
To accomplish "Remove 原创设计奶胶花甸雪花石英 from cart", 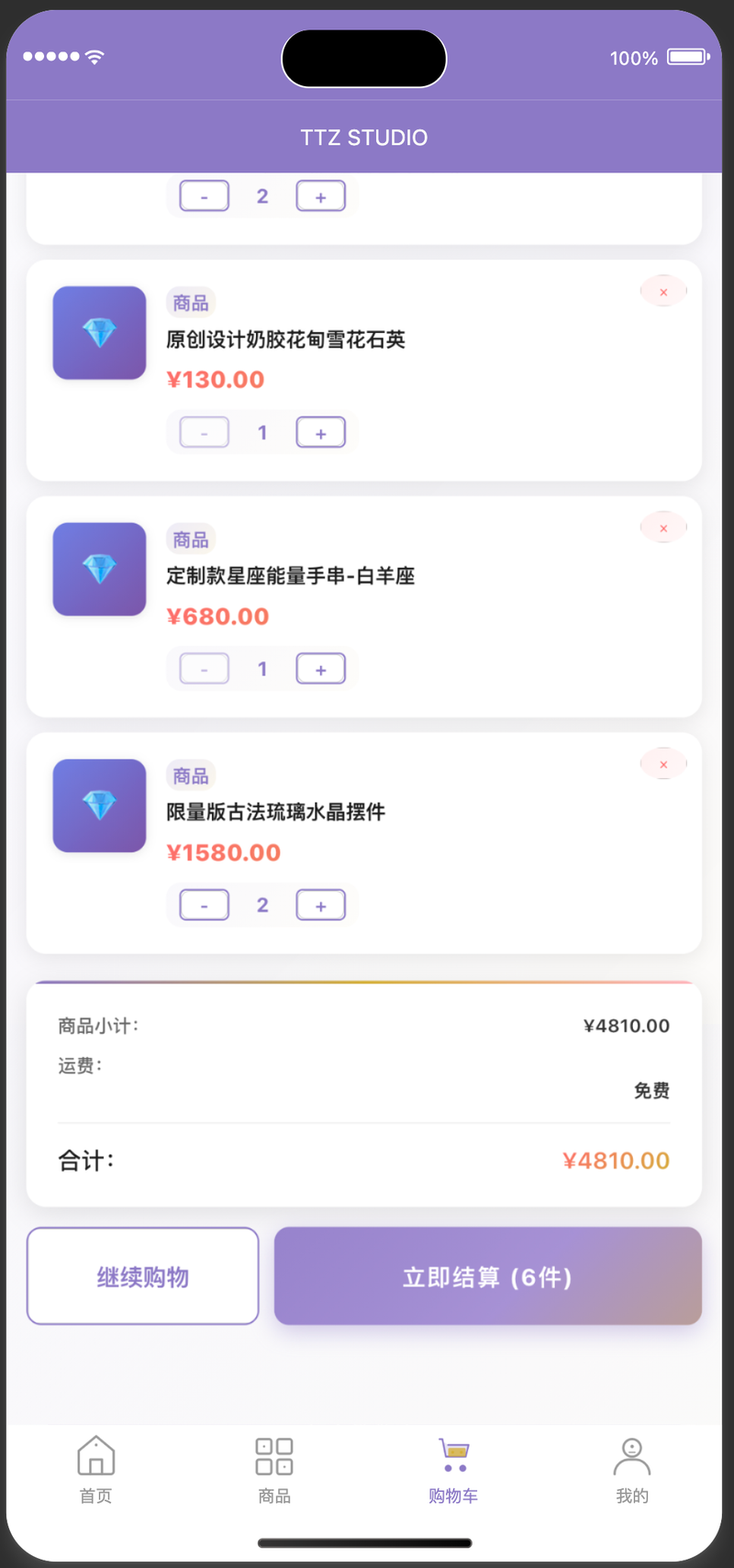I will [x=663, y=292].
